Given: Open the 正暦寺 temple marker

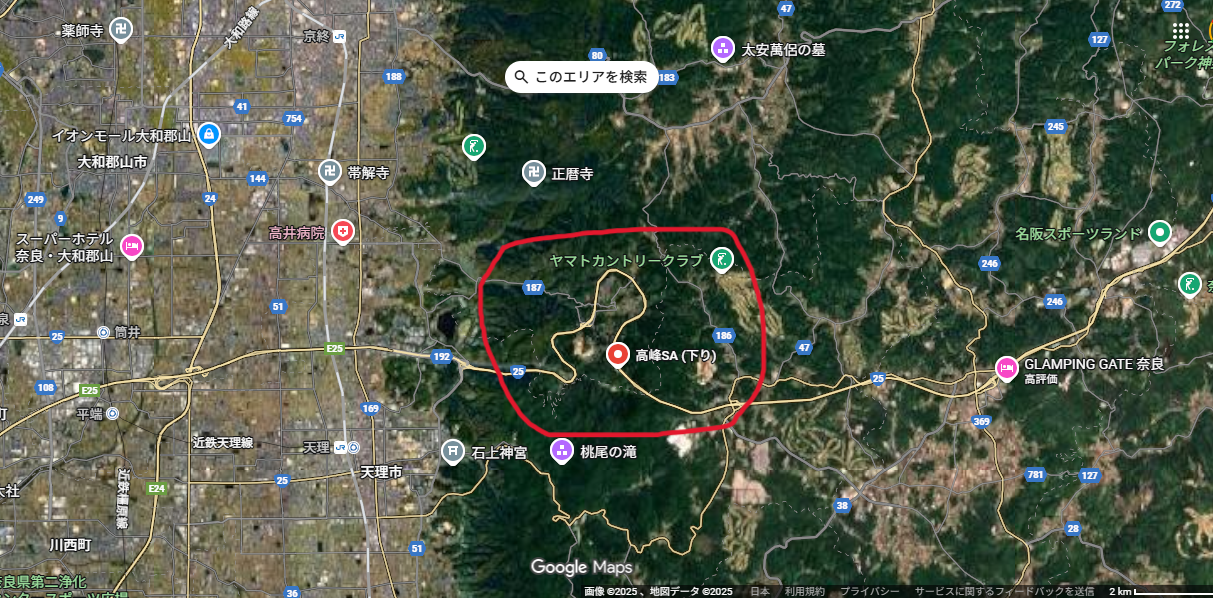Looking at the screenshot, I should pos(533,173).
